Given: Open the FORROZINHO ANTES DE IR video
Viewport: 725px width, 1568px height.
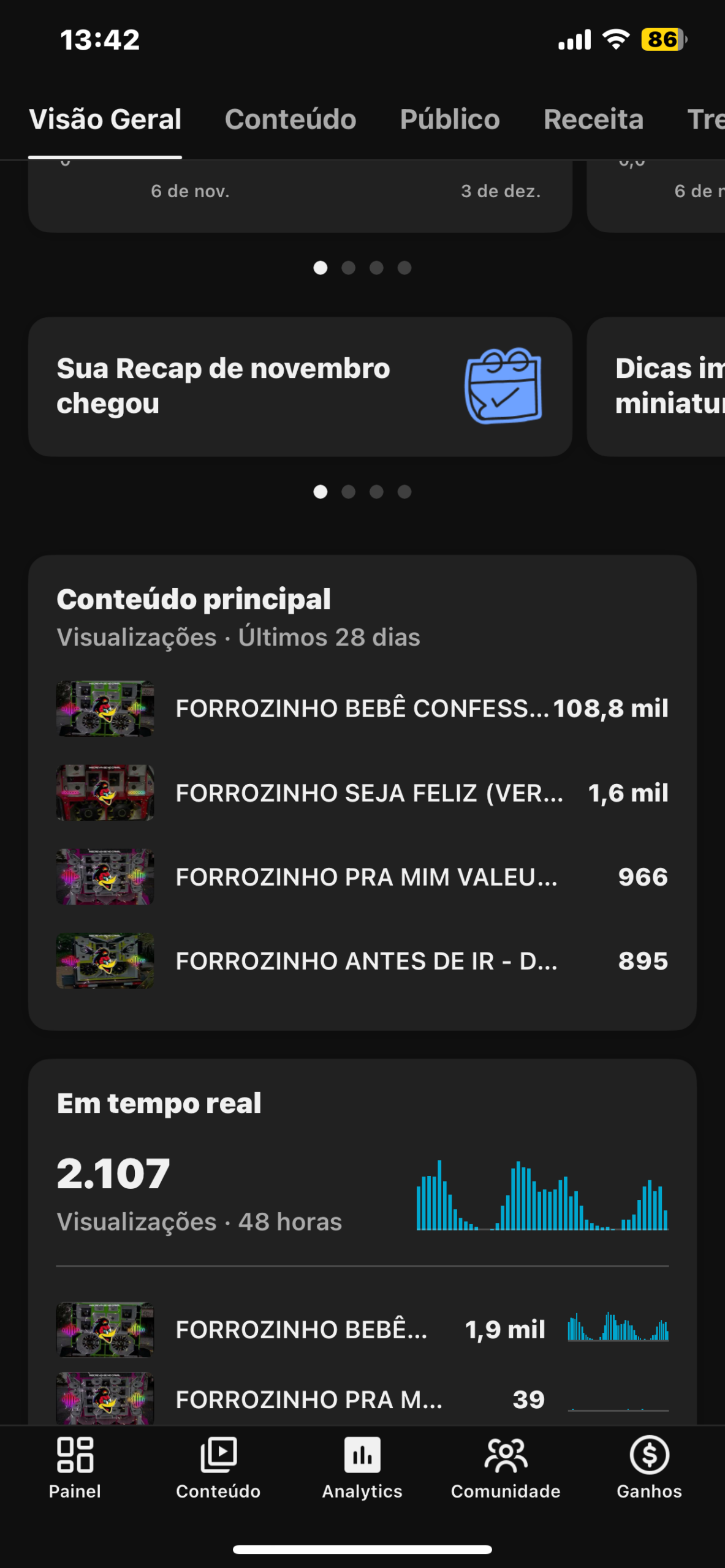Looking at the screenshot, I should (362, 961).
